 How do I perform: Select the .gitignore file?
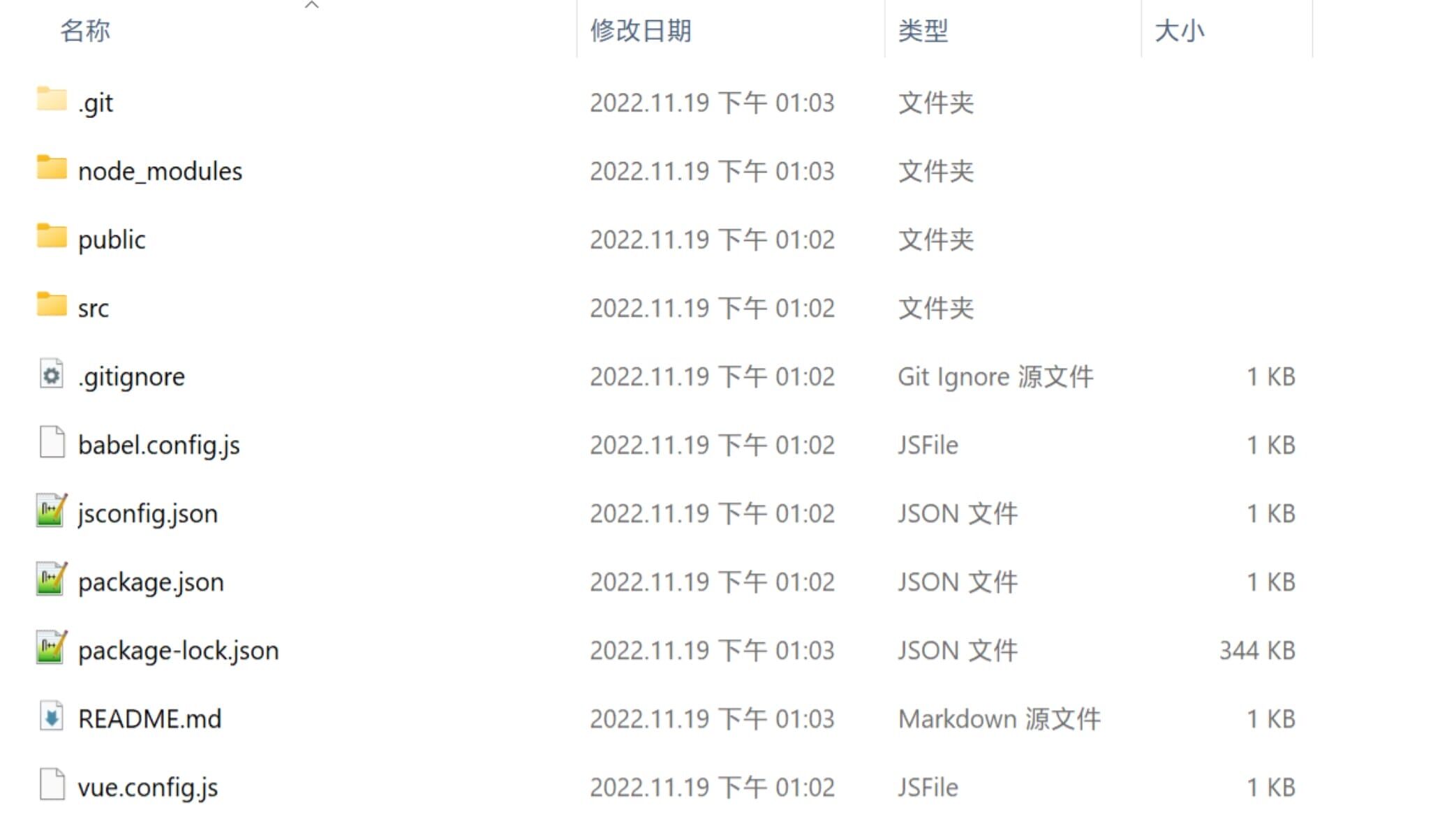tap(131, 377)
